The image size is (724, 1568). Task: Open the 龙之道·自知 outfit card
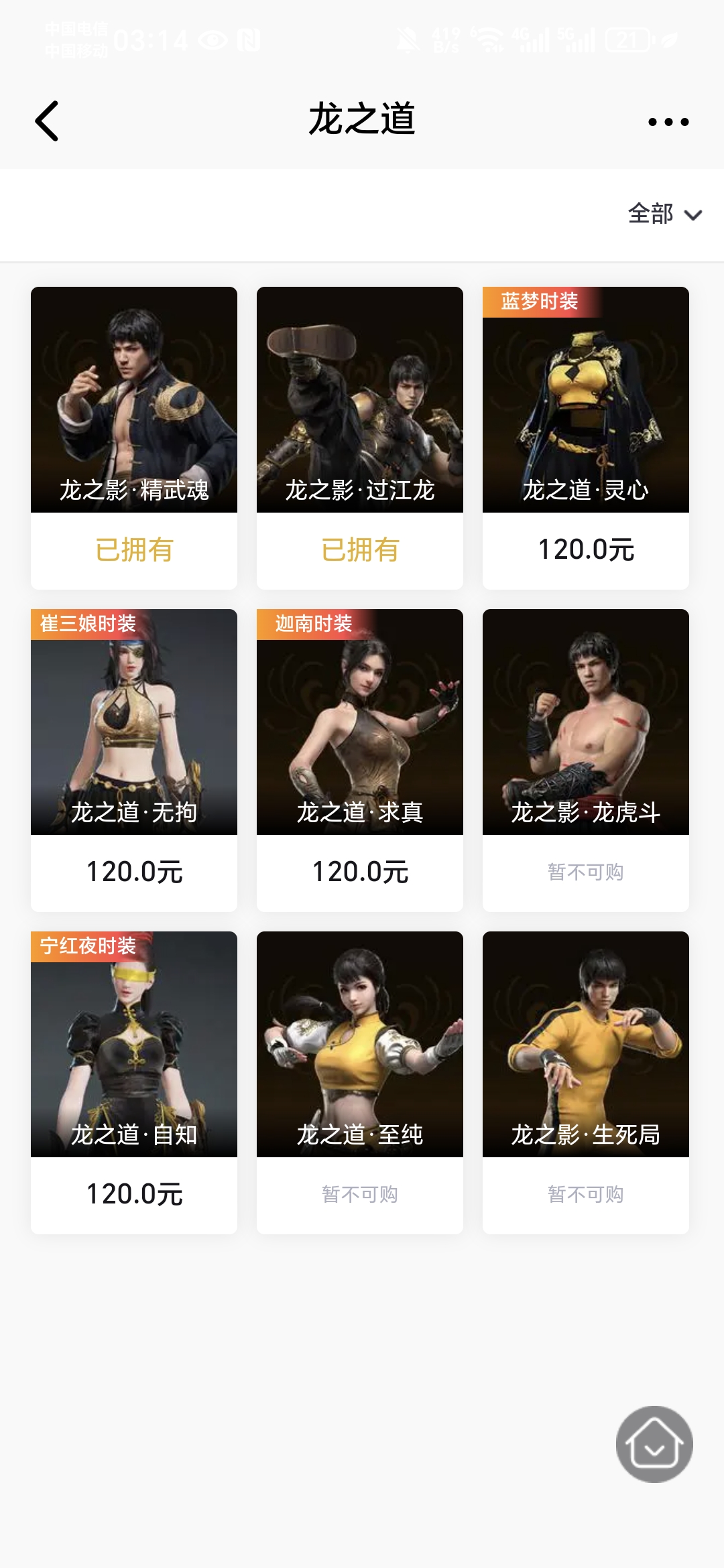click(134, 1083)
